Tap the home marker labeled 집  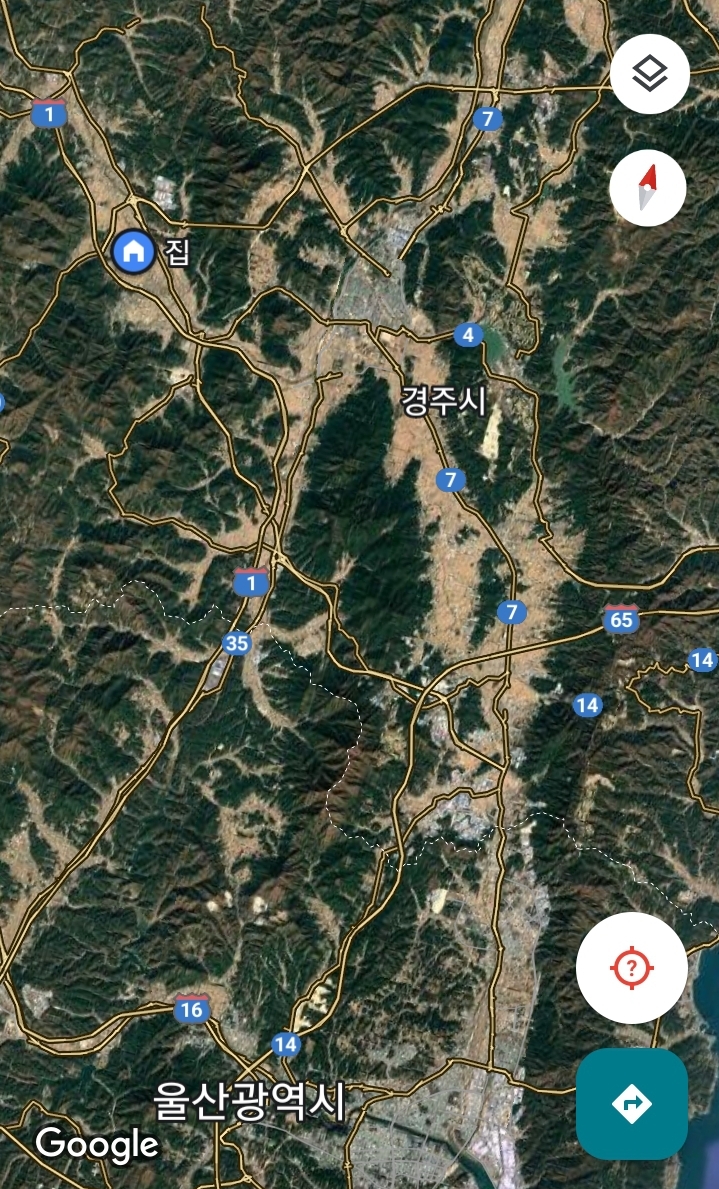tap(133, 251)
